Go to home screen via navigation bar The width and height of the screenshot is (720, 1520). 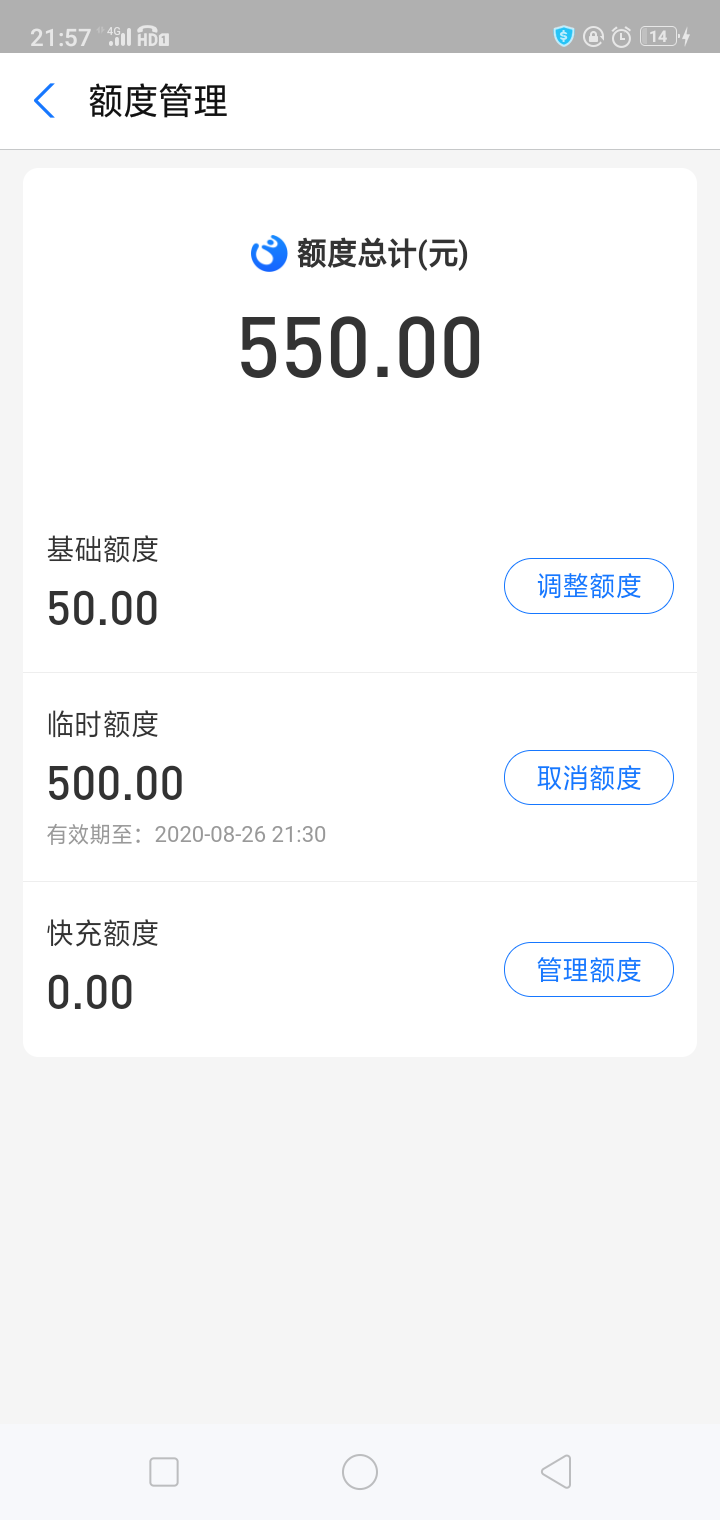[x=360, y=1472]
